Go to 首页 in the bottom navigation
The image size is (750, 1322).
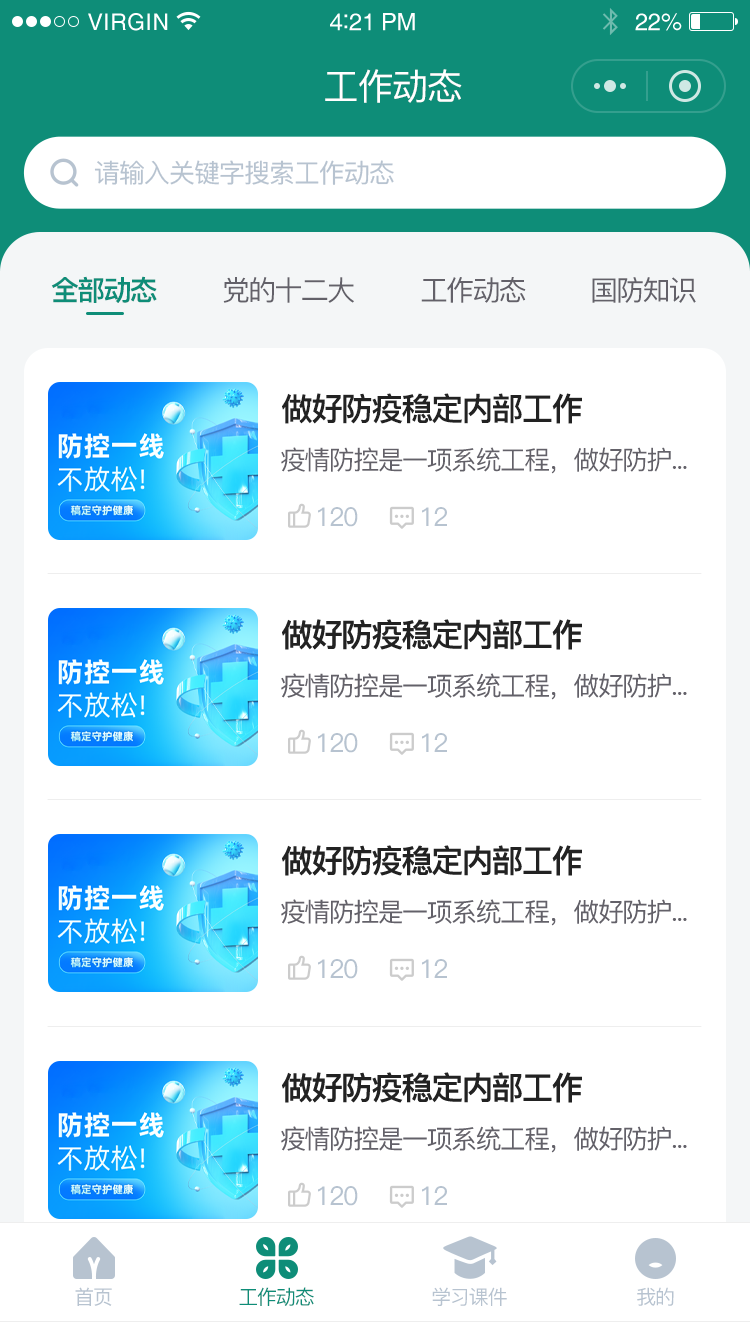[x=94, y=1271]
